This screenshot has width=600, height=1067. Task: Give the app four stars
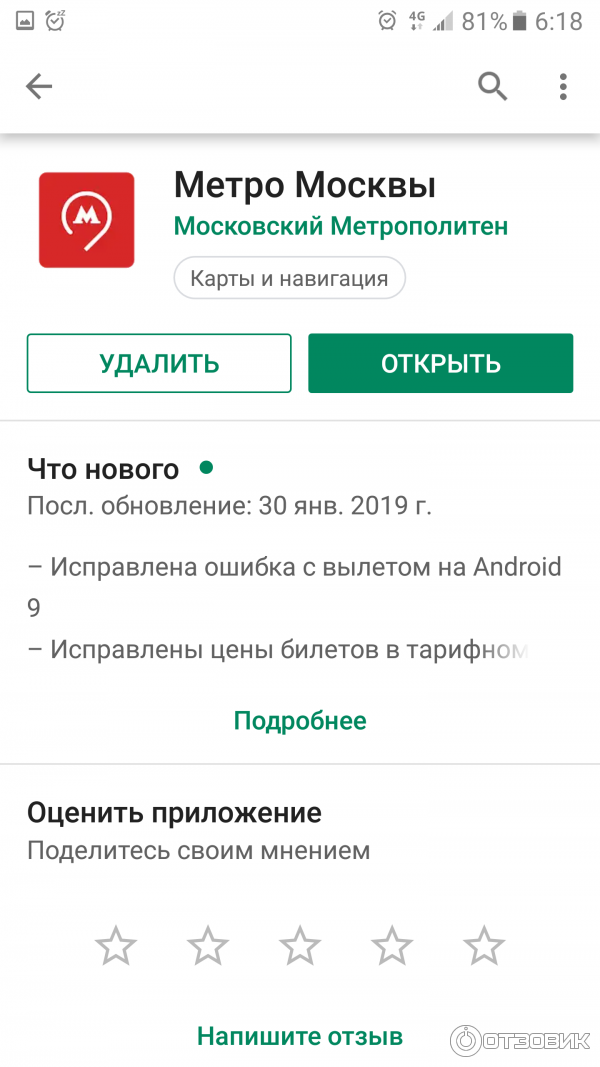[x=392, y=945]
